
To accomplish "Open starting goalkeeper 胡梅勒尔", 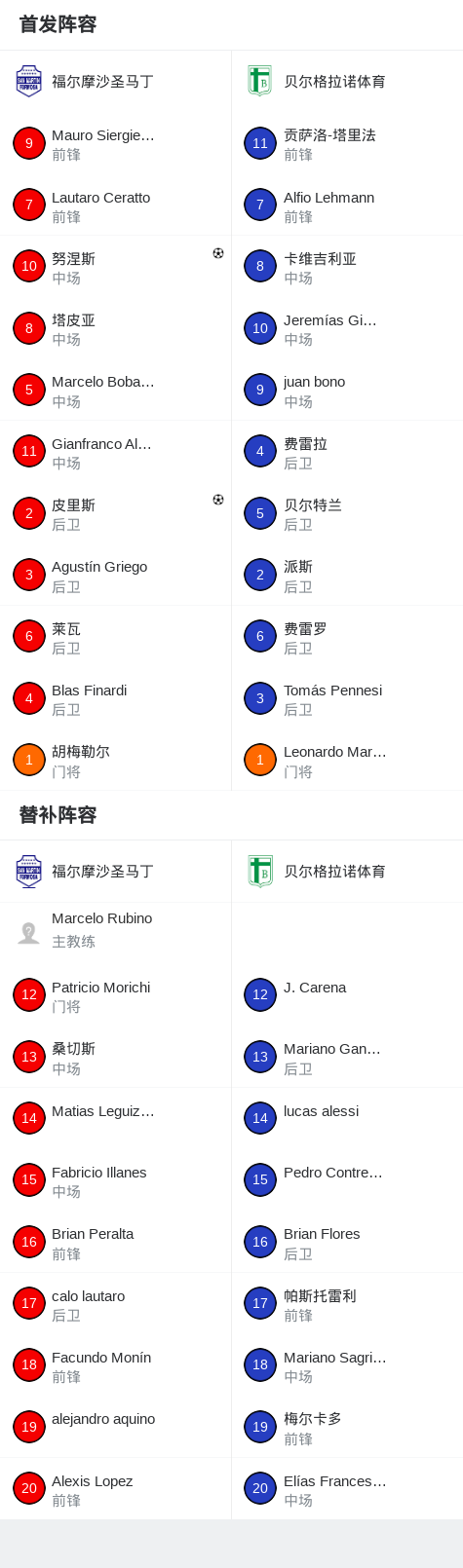I will [115, 761].
